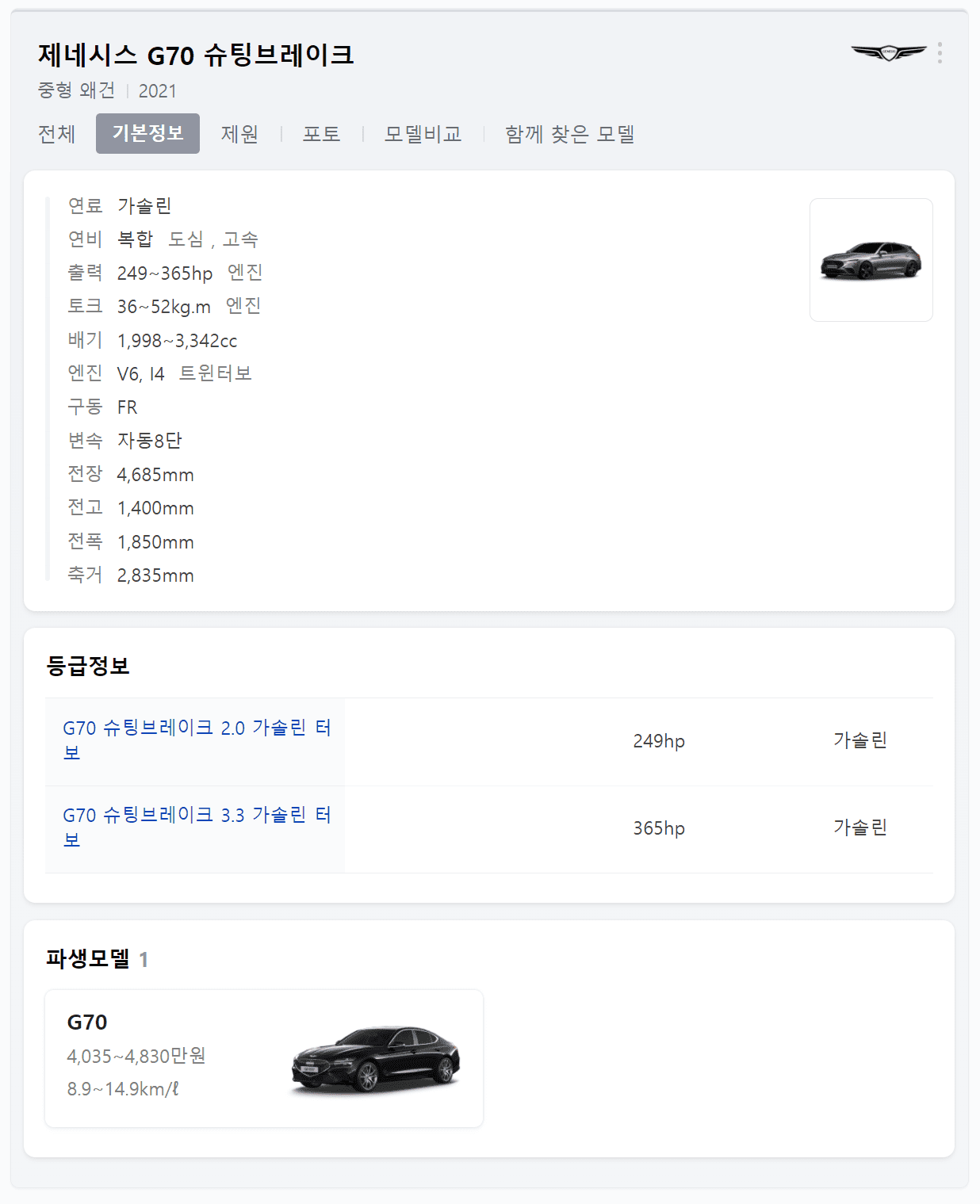Open the three-dot options menu
This screenshot has height=1204, width=980.
[x=941, y=54]
